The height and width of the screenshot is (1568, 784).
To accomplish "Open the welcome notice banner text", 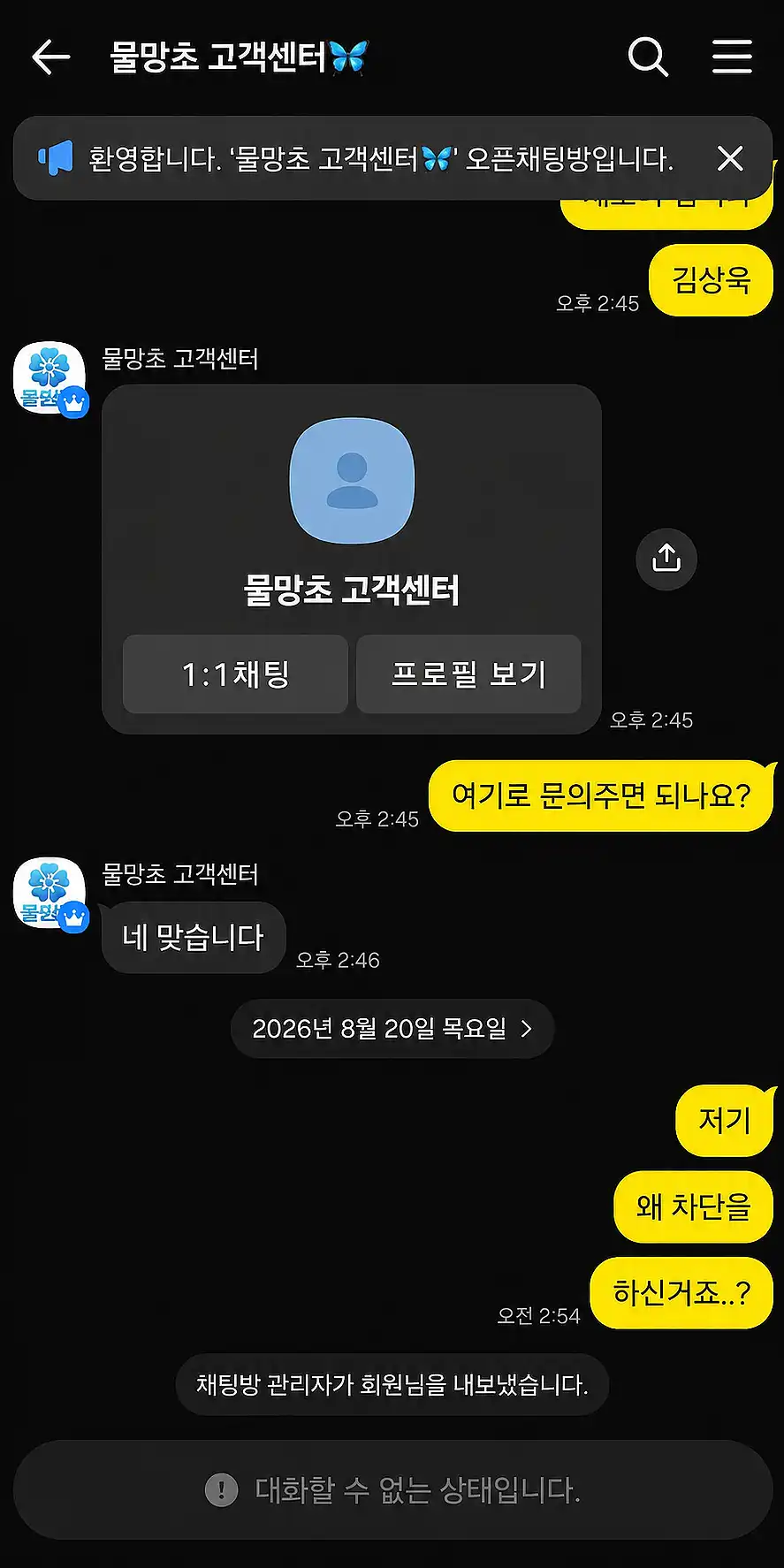I will 381,159.
